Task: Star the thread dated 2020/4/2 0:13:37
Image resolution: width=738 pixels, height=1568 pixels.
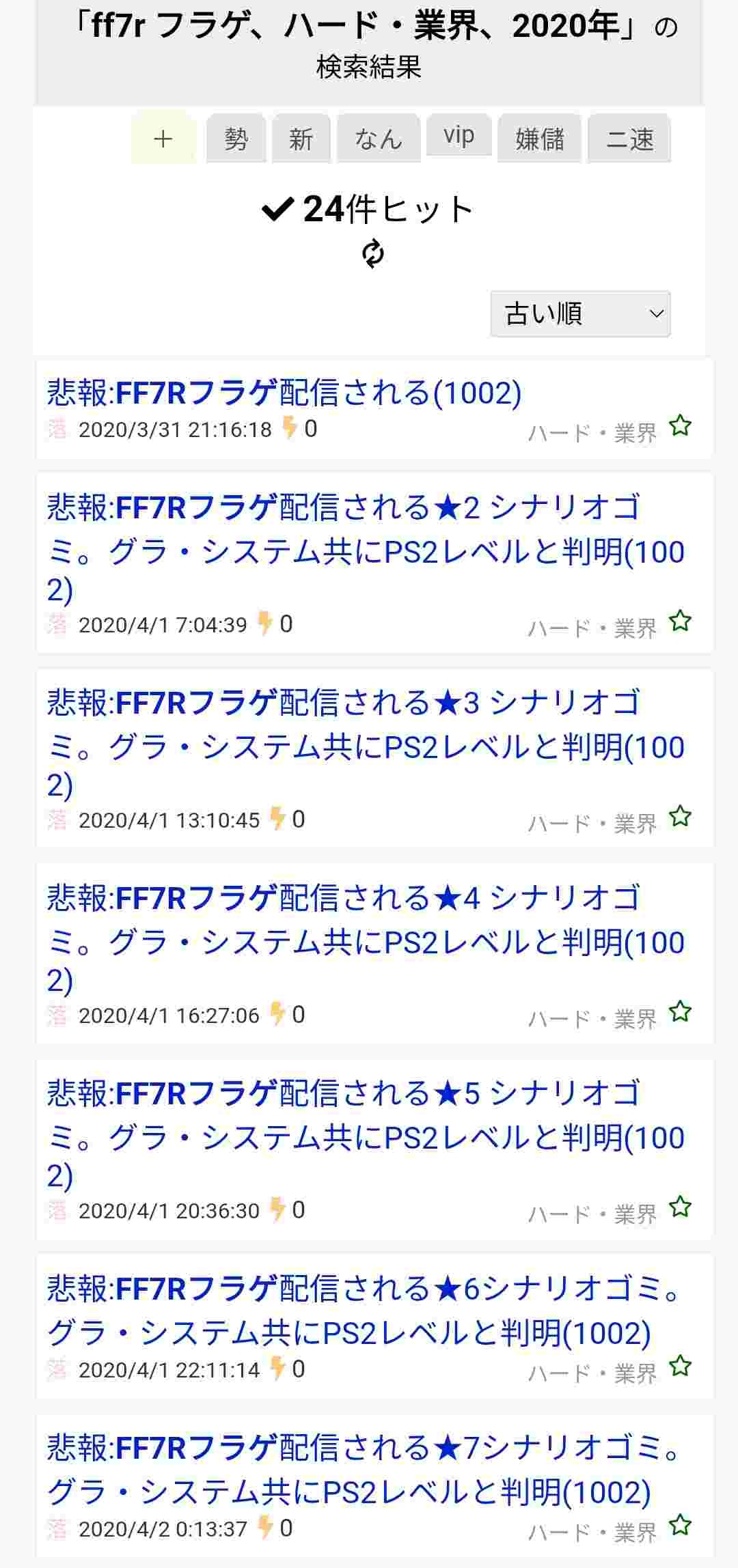Action: 680,1525
